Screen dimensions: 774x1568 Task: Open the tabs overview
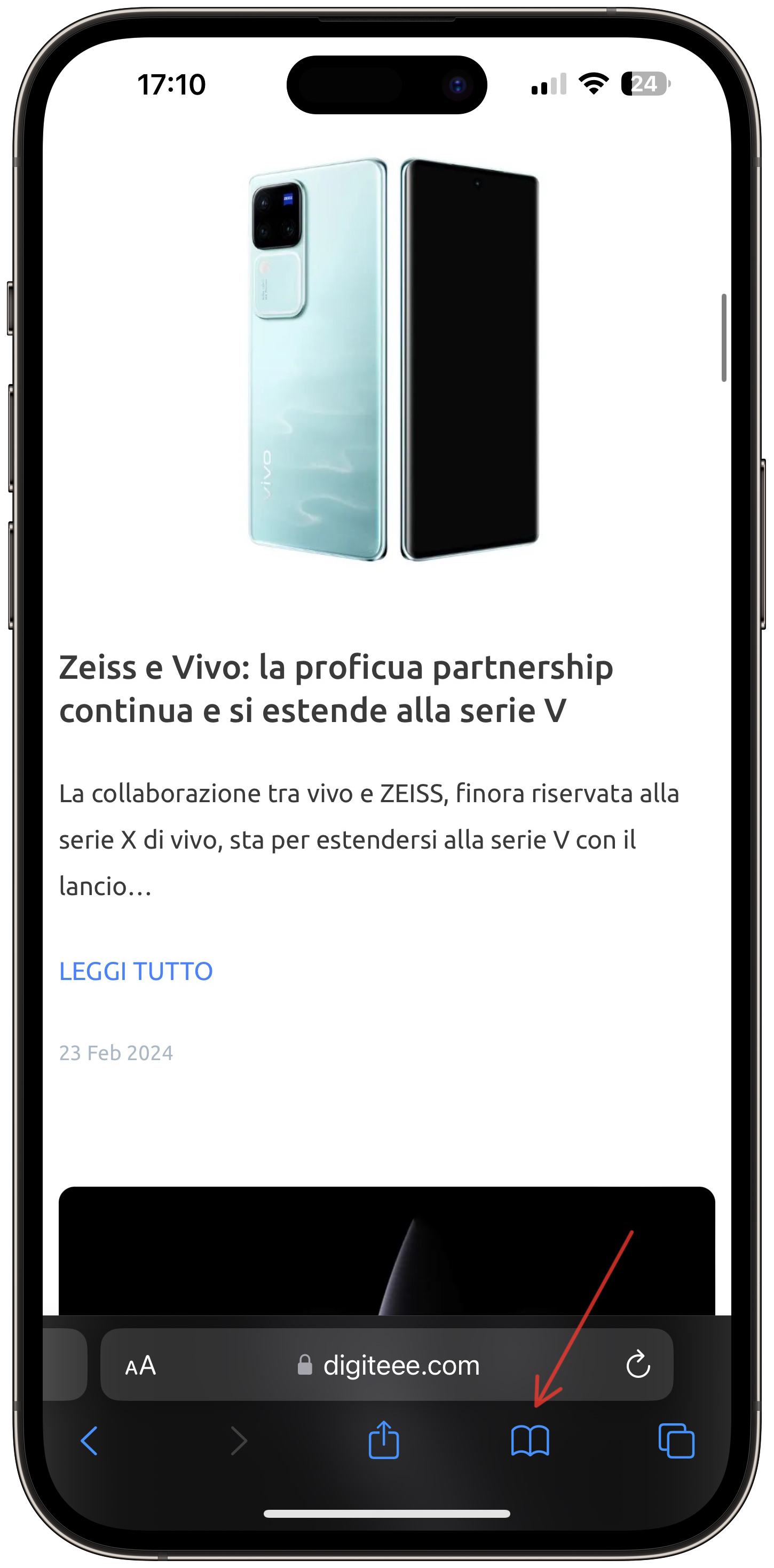[676, 1441]
